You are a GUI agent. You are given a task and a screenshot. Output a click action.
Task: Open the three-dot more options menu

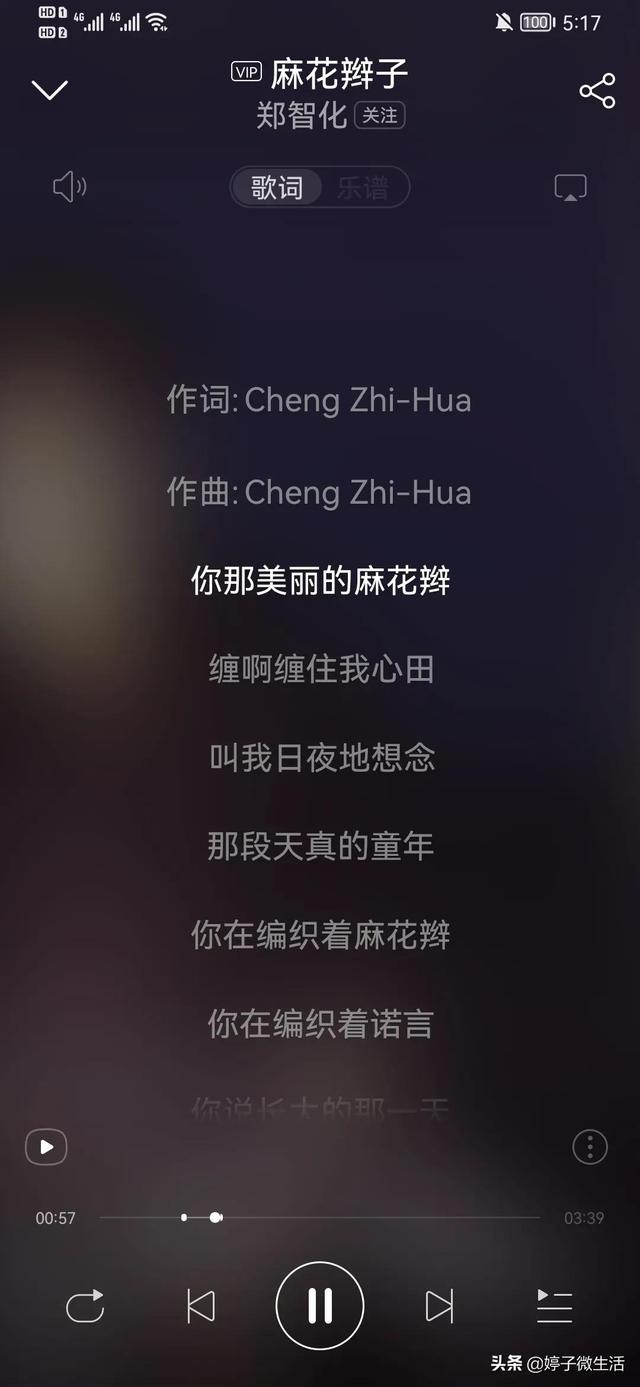click(590, 1147)
